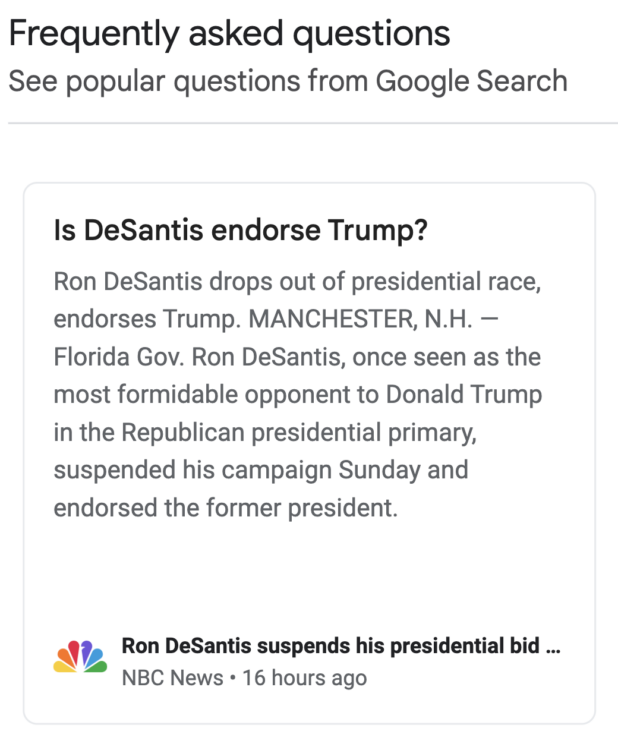Open the 'Is DeSantis endorse Trump?' card
Viewport: 618px width, 750px height.
241,231
